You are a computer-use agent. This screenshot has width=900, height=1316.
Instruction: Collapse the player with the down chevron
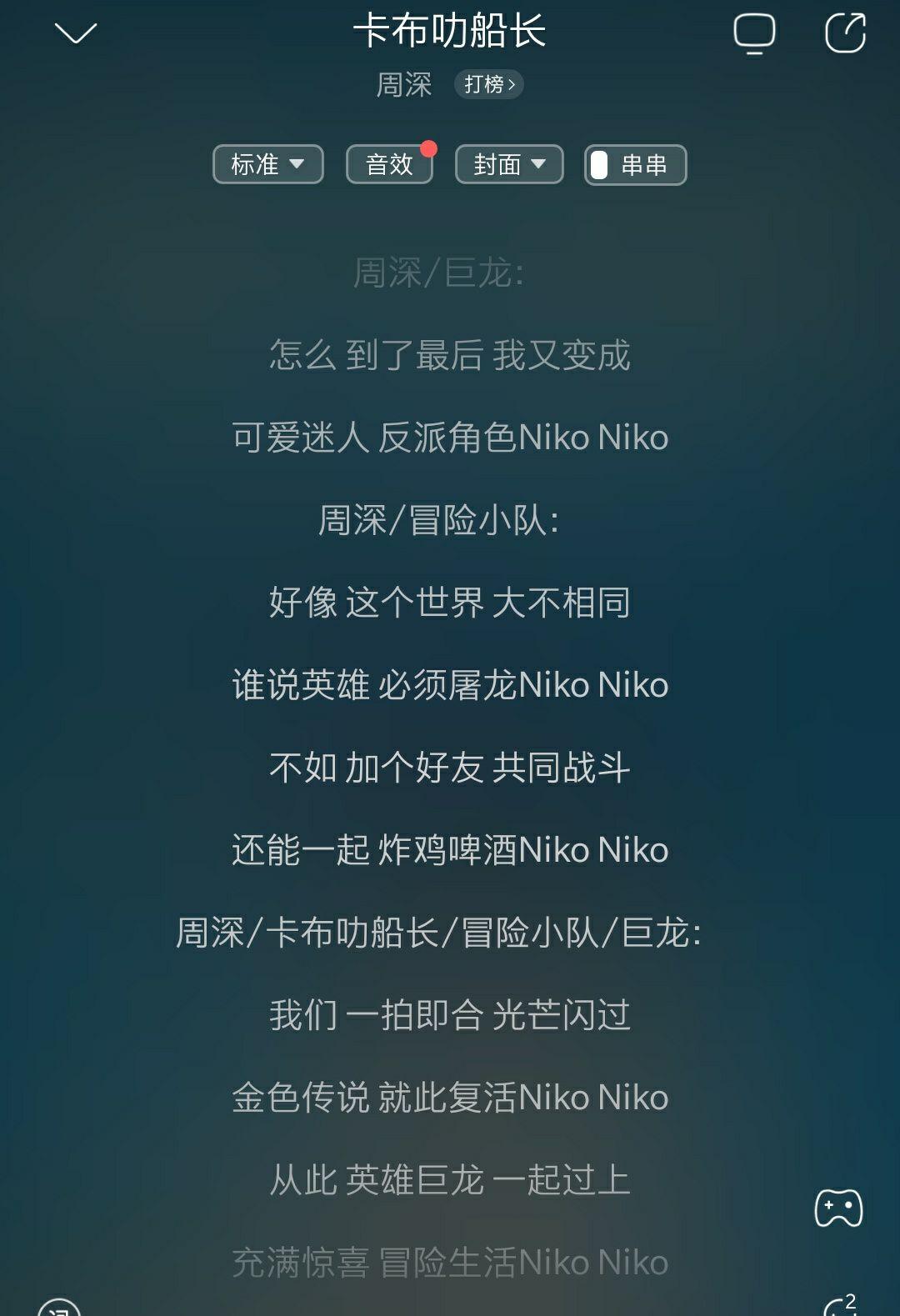coord(77,33)
